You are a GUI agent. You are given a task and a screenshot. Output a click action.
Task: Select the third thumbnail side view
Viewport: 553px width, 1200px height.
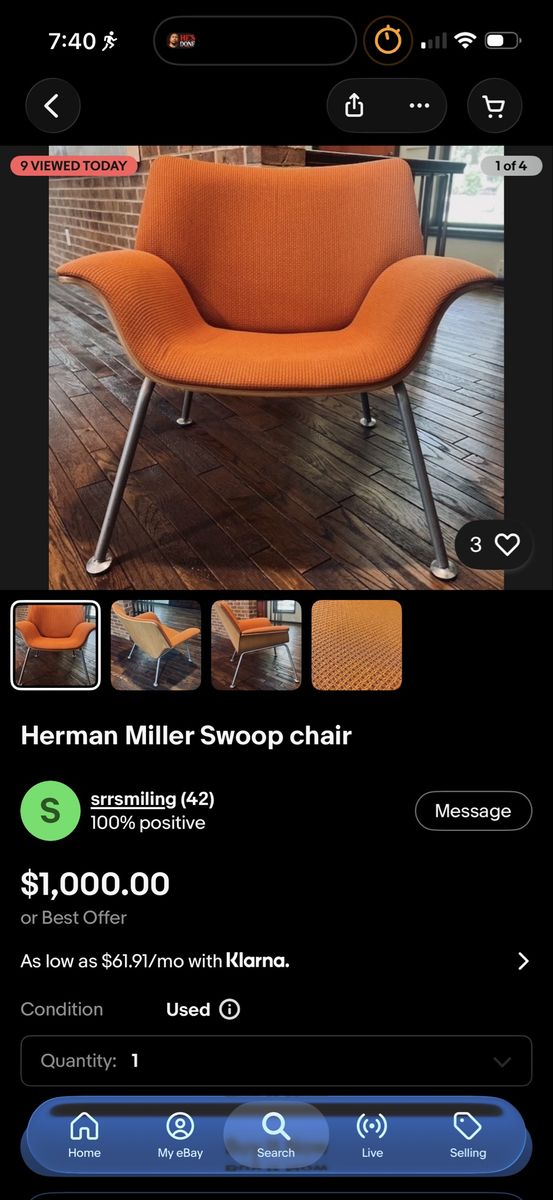[x=256, y=645]
